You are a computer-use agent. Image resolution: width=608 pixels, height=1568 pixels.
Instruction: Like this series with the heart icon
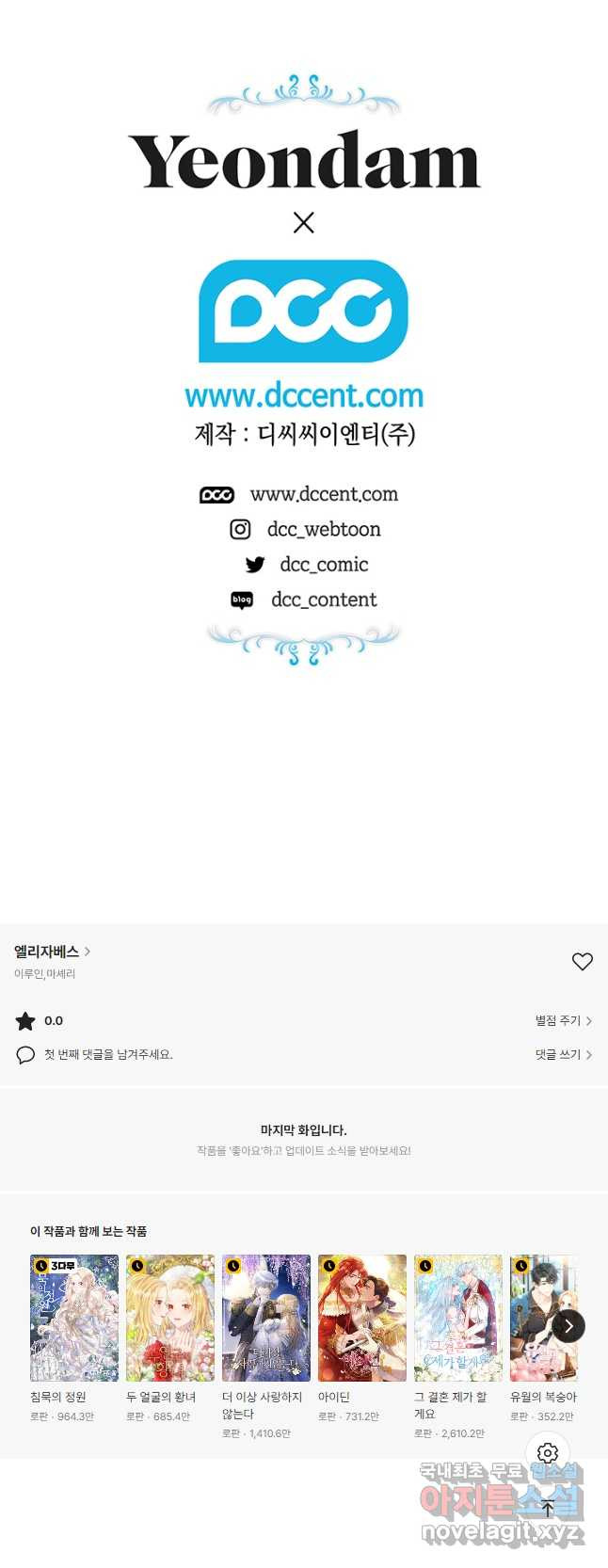[583, 961]
